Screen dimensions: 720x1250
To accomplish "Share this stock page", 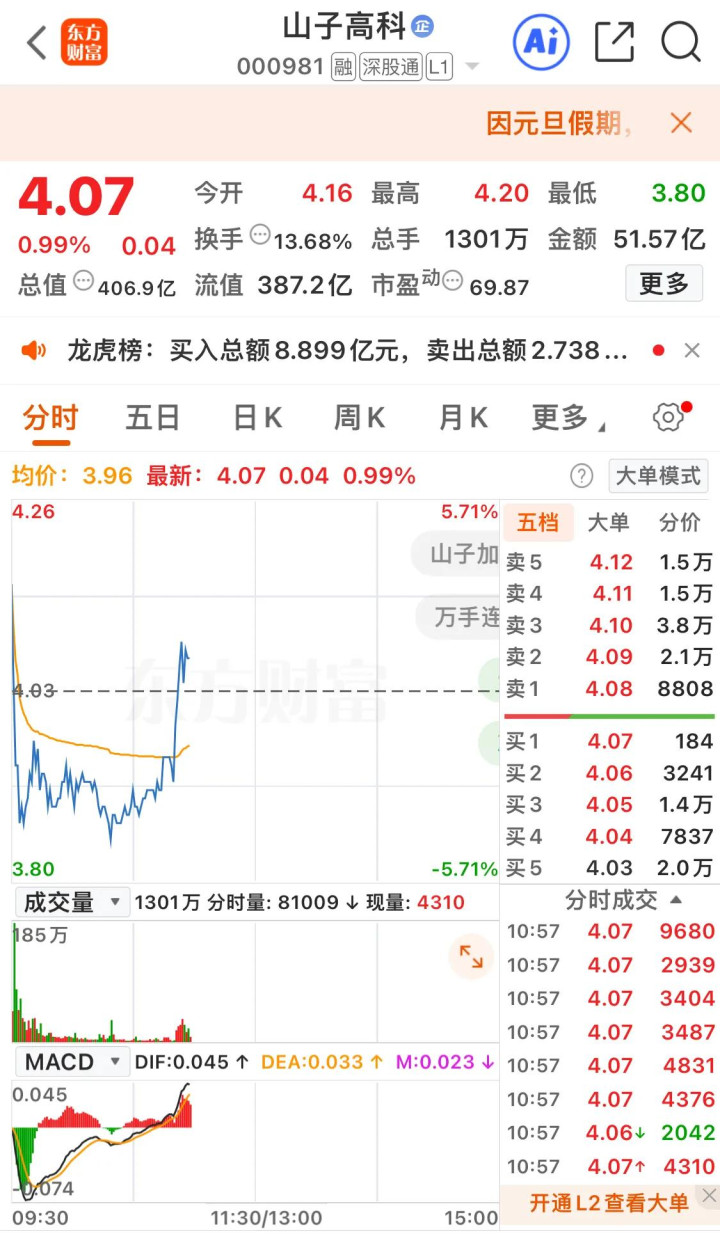I will (614, 42).
